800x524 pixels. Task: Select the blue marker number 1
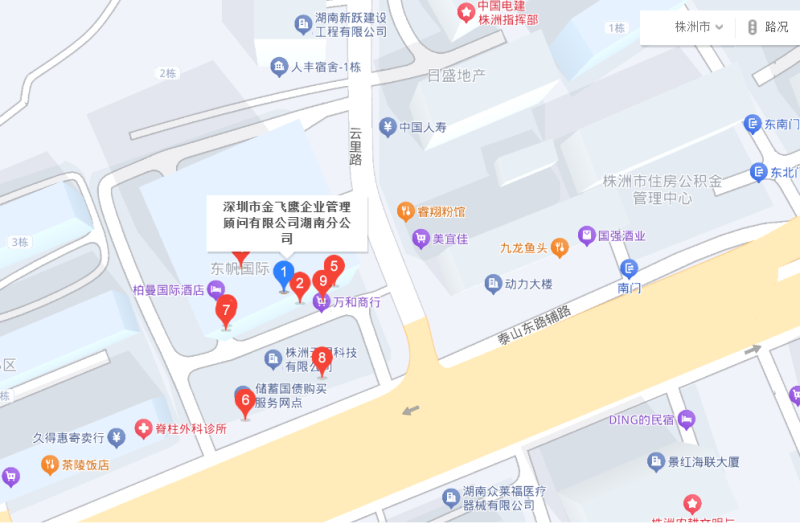[284, 272]
